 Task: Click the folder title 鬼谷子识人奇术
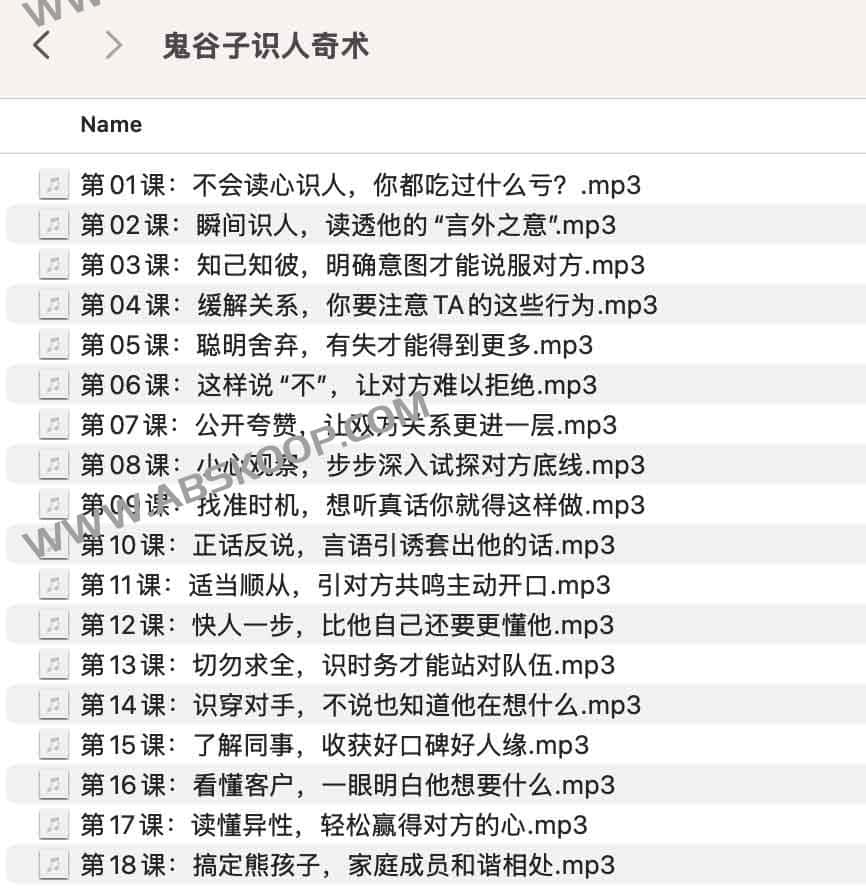click(x=264, y=45)
